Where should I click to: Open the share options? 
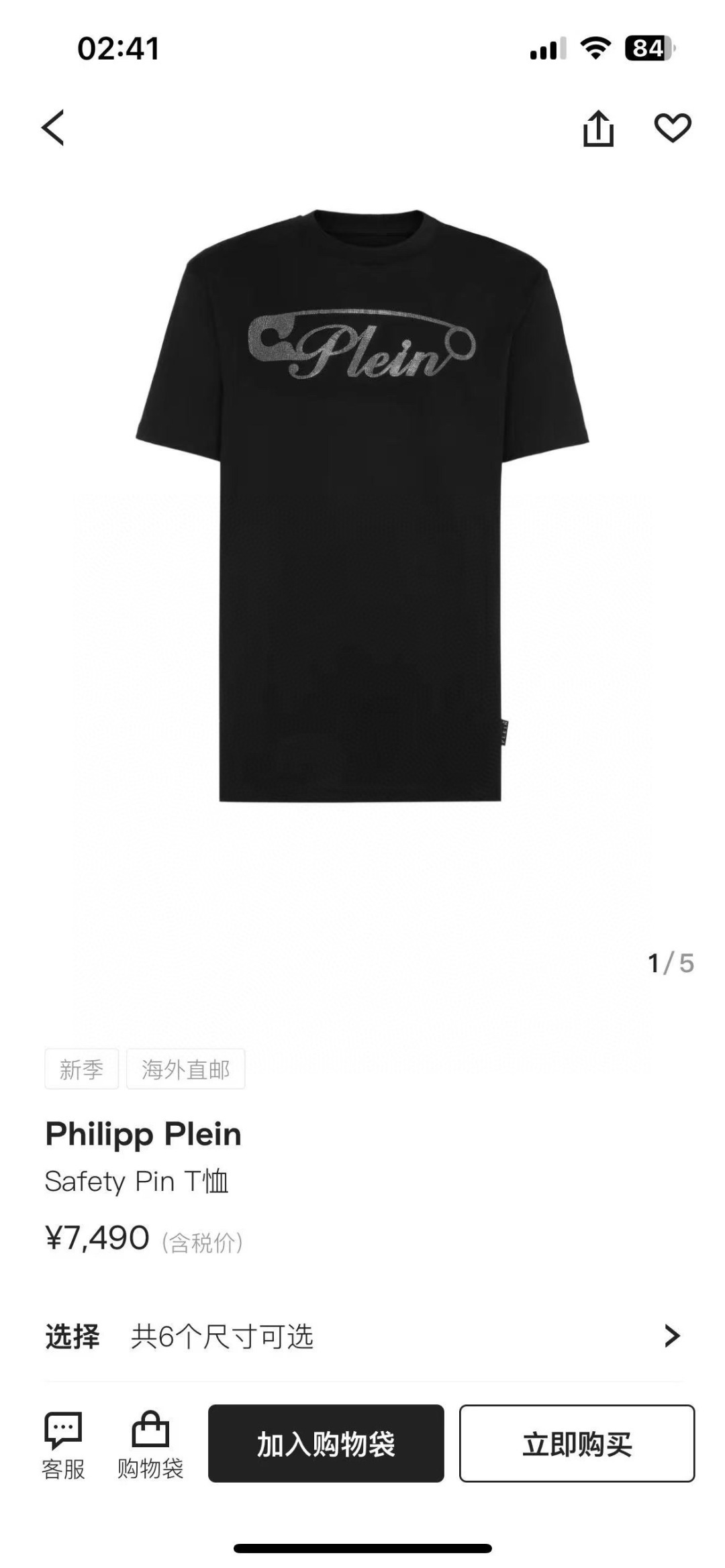pos(601,127)
